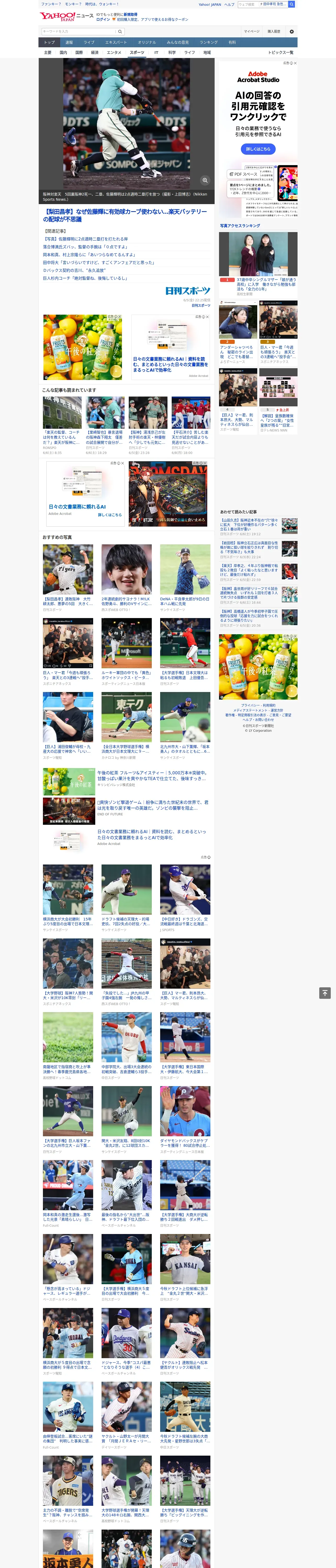
Task: Enlarge the main photo with magnifier icon
Action: pyautogui.click(x=205, y=180)
